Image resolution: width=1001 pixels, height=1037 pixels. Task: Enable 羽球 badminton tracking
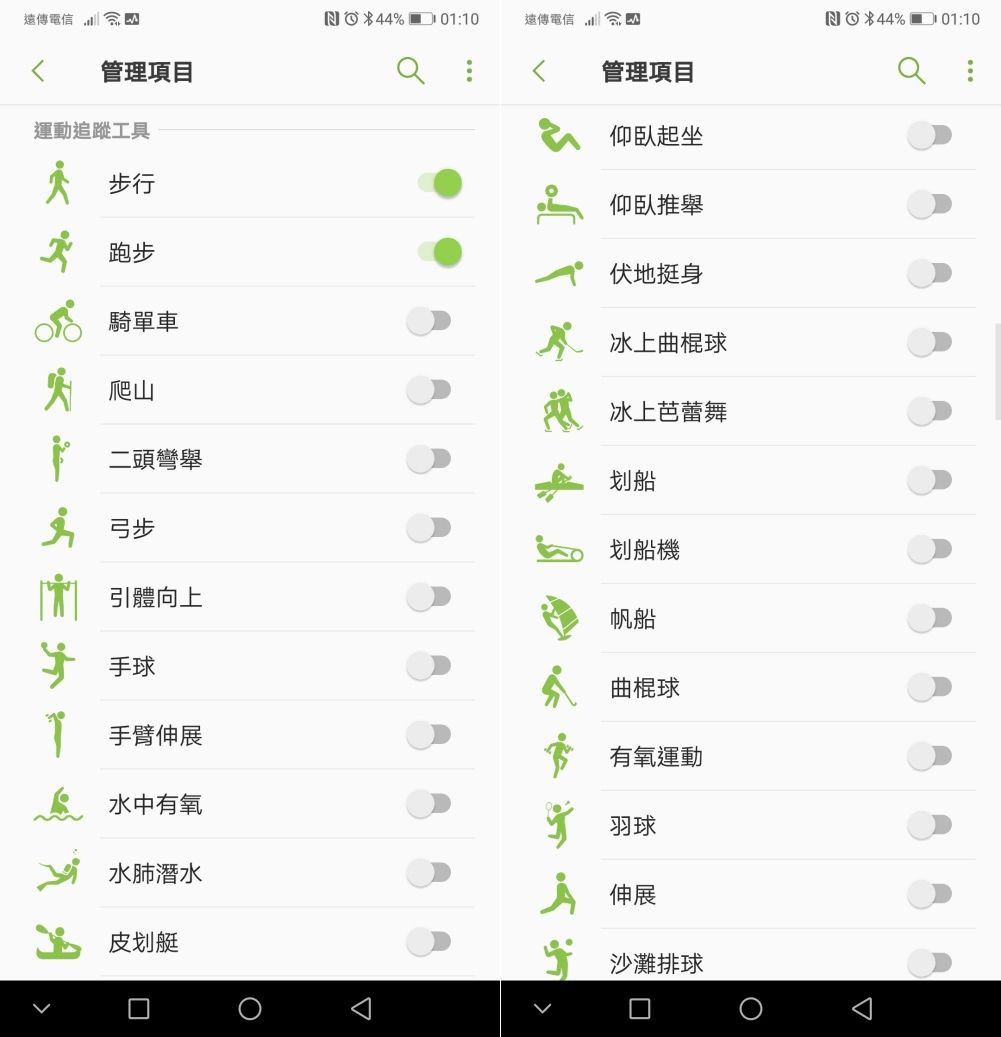coord(929,825)
